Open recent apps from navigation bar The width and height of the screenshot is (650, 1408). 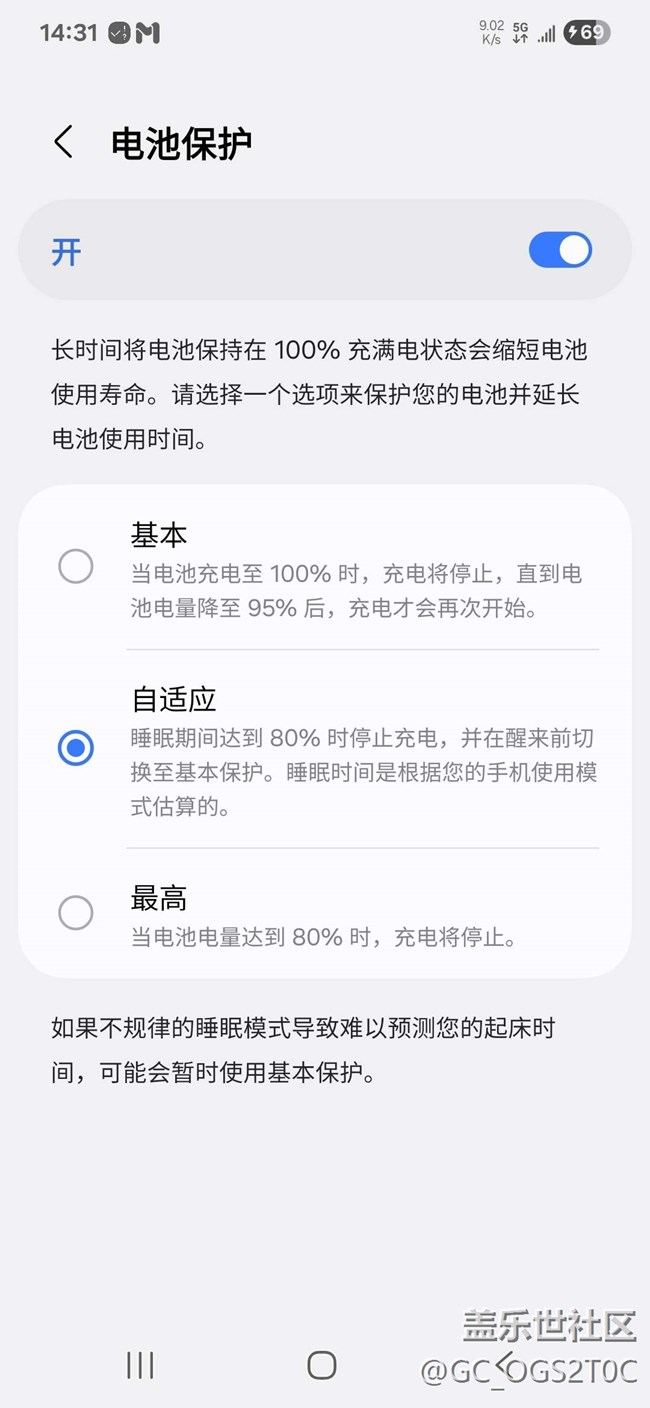140,1365
